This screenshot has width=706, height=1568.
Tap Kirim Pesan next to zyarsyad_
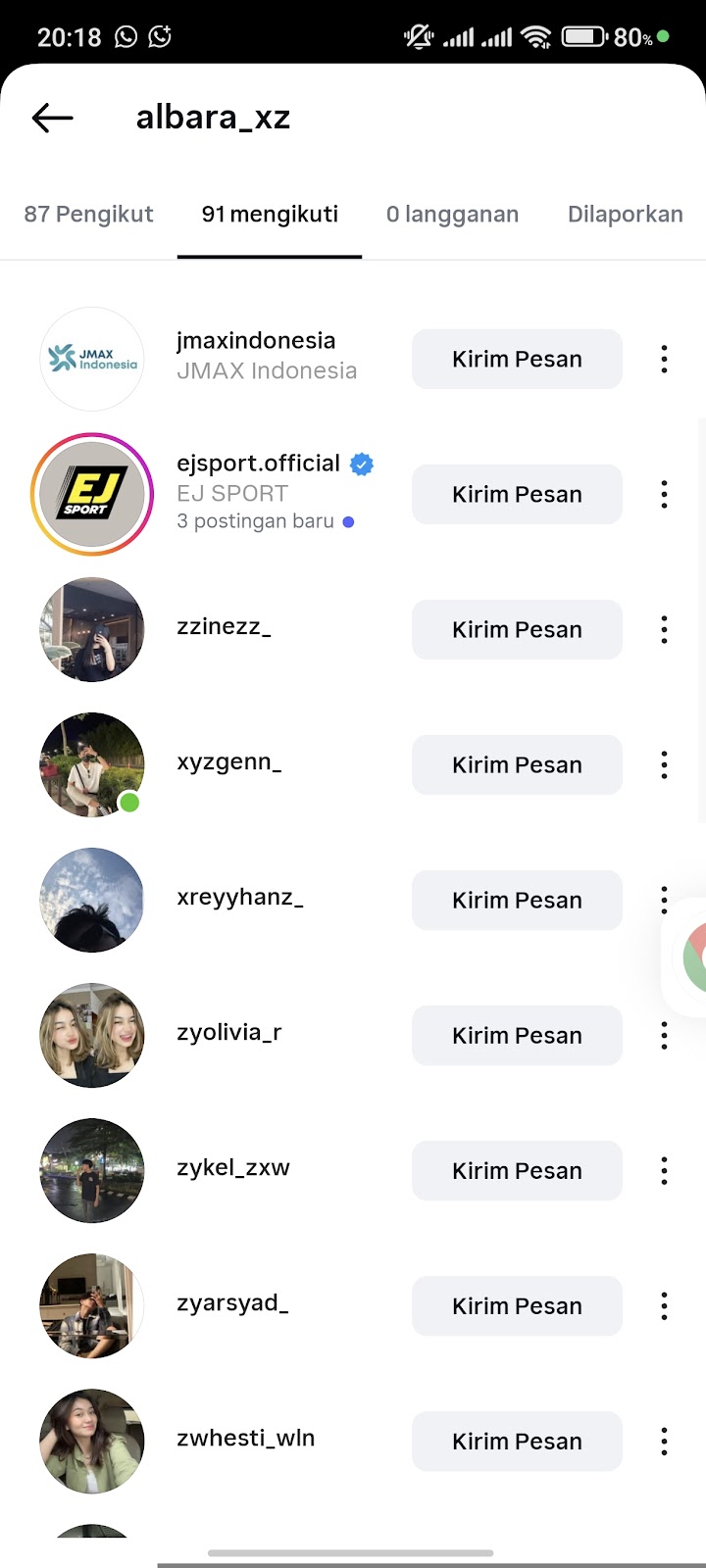click(x=517, y=1306)
